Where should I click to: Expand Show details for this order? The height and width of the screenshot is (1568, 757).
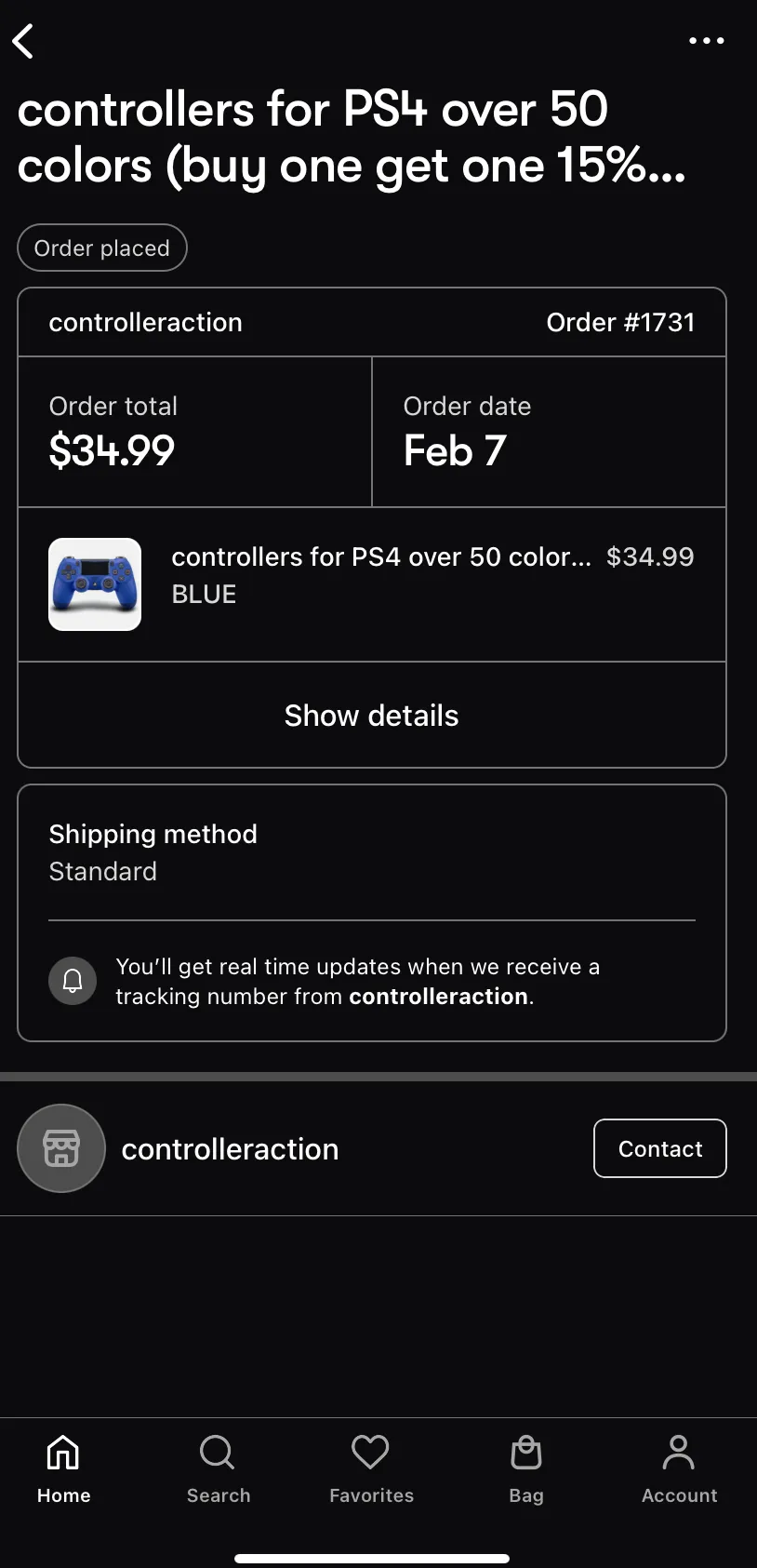(372, 715)
